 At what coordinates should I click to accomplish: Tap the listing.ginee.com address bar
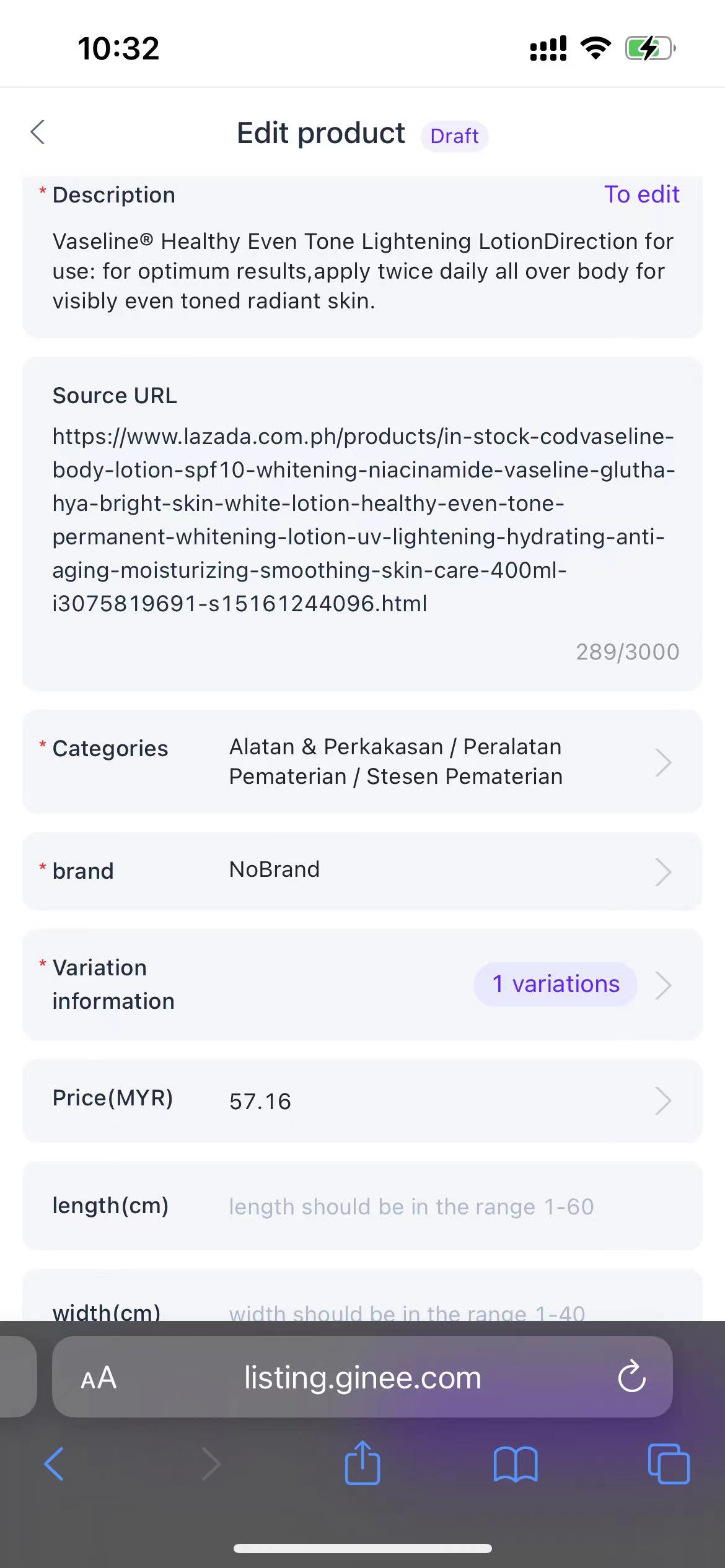pos(362,1378)
